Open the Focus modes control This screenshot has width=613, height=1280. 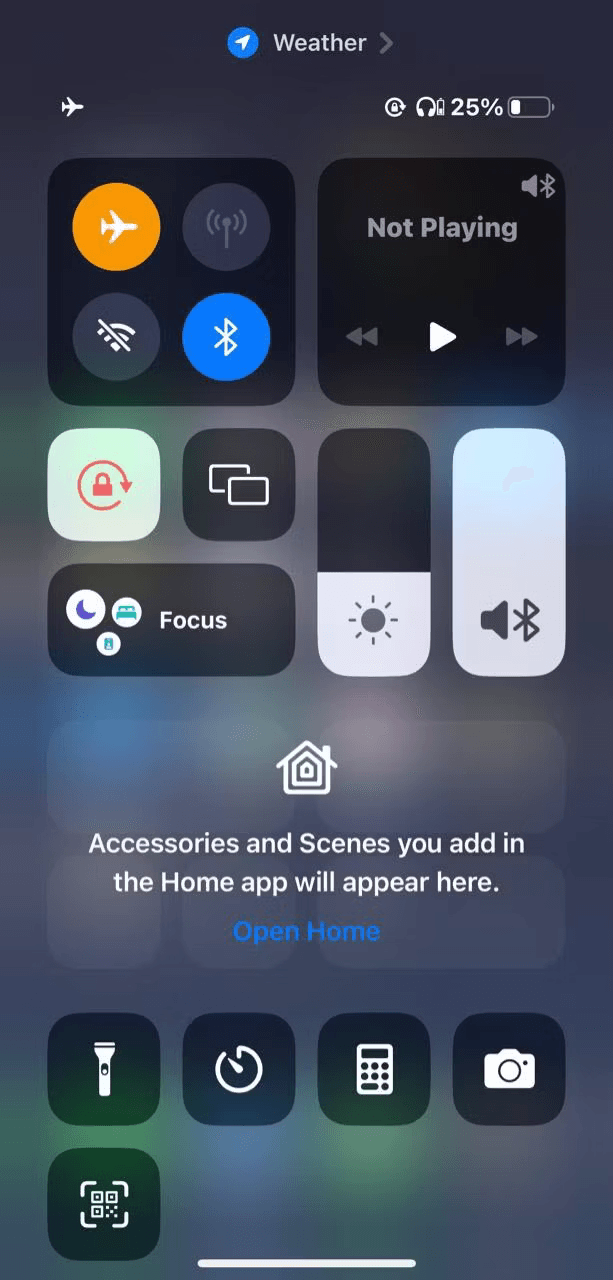(171, 620)
